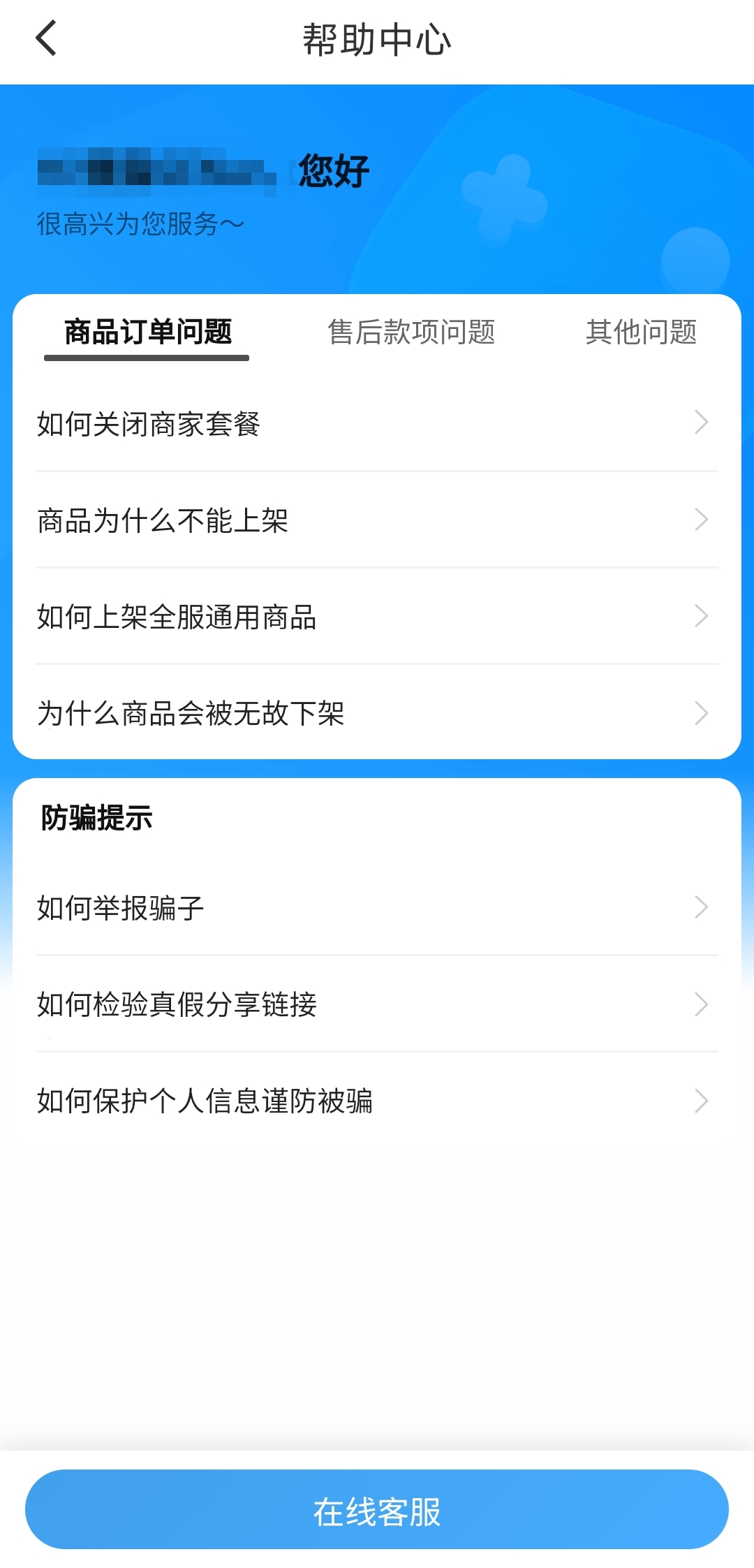Open 如何保护个人信息谨防被骗 tip

(377, 1101)
